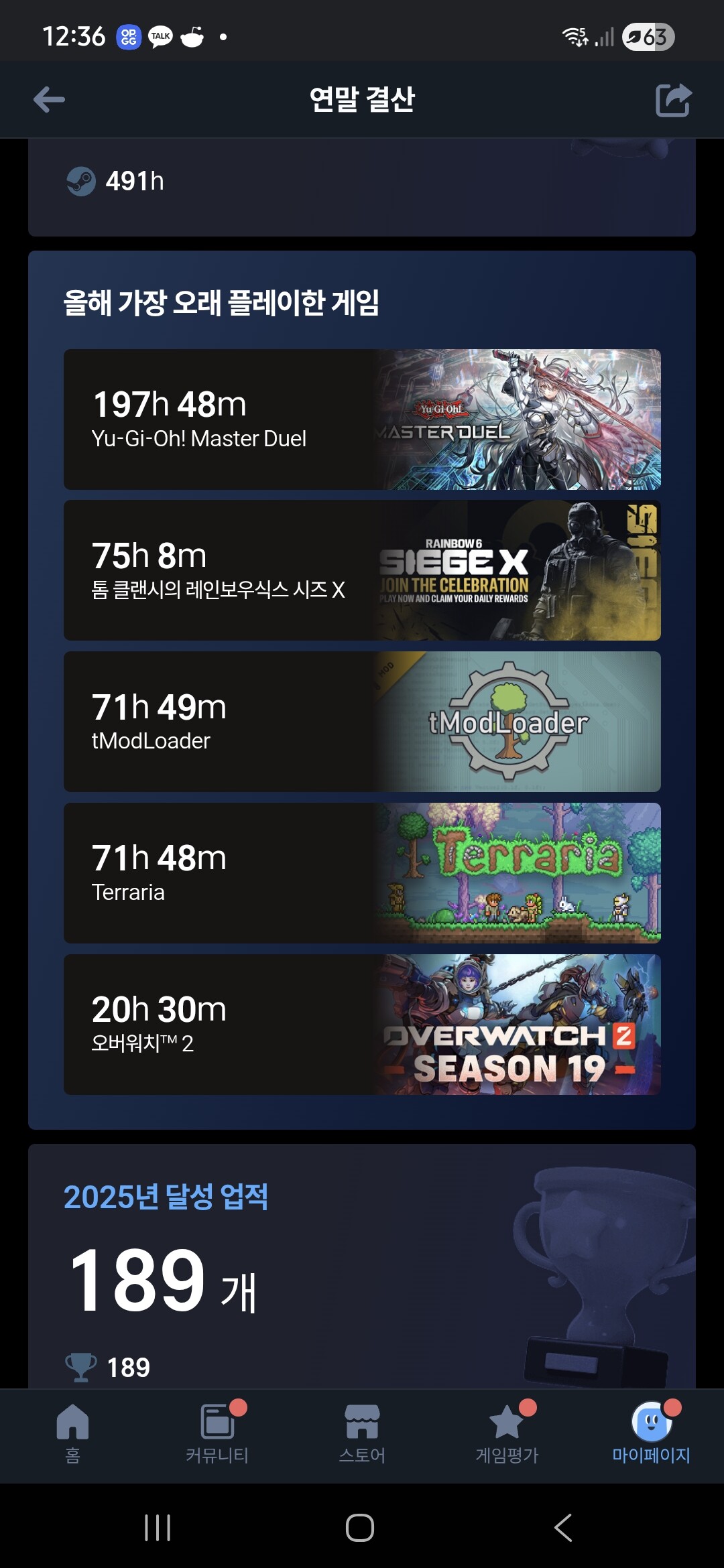Open the 오버워치 2 card
Viewport: 724px width, 1568px height.
[x=362, y=1025]
